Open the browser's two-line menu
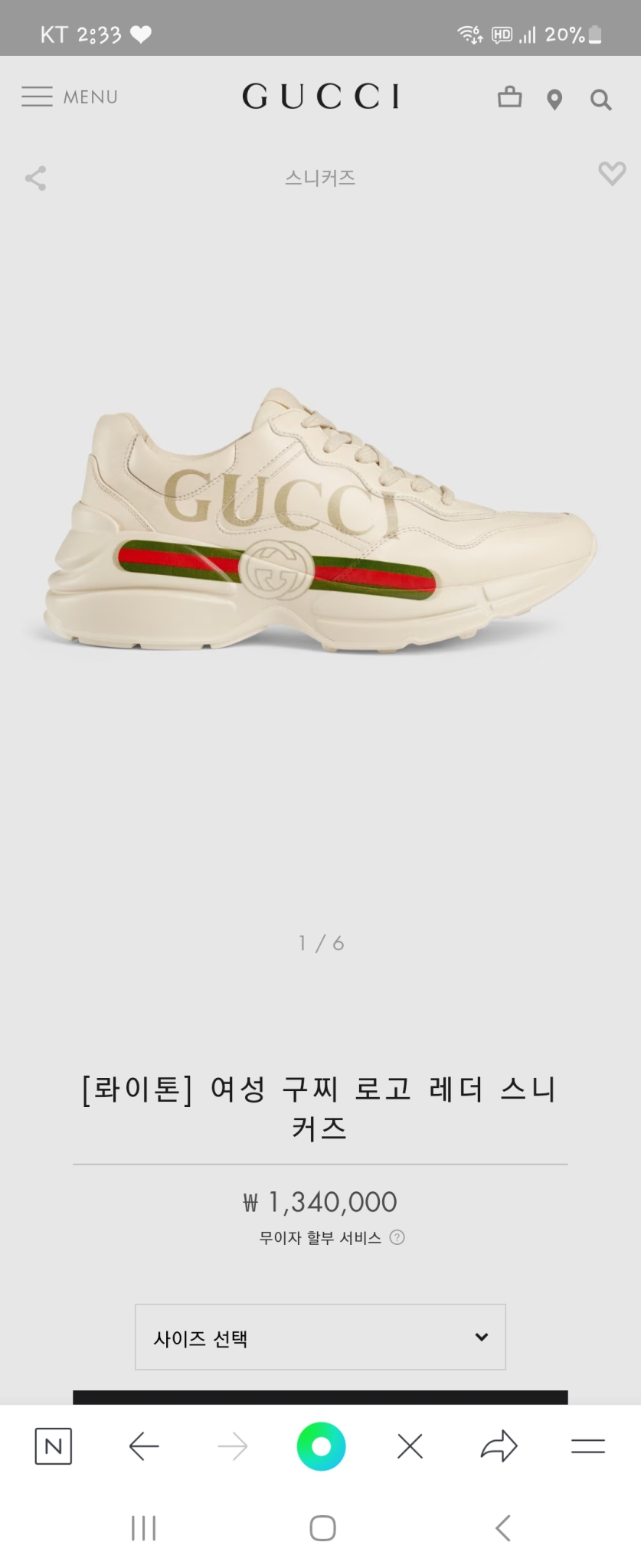This screenshot has height=1568, width=641. 587,1446
